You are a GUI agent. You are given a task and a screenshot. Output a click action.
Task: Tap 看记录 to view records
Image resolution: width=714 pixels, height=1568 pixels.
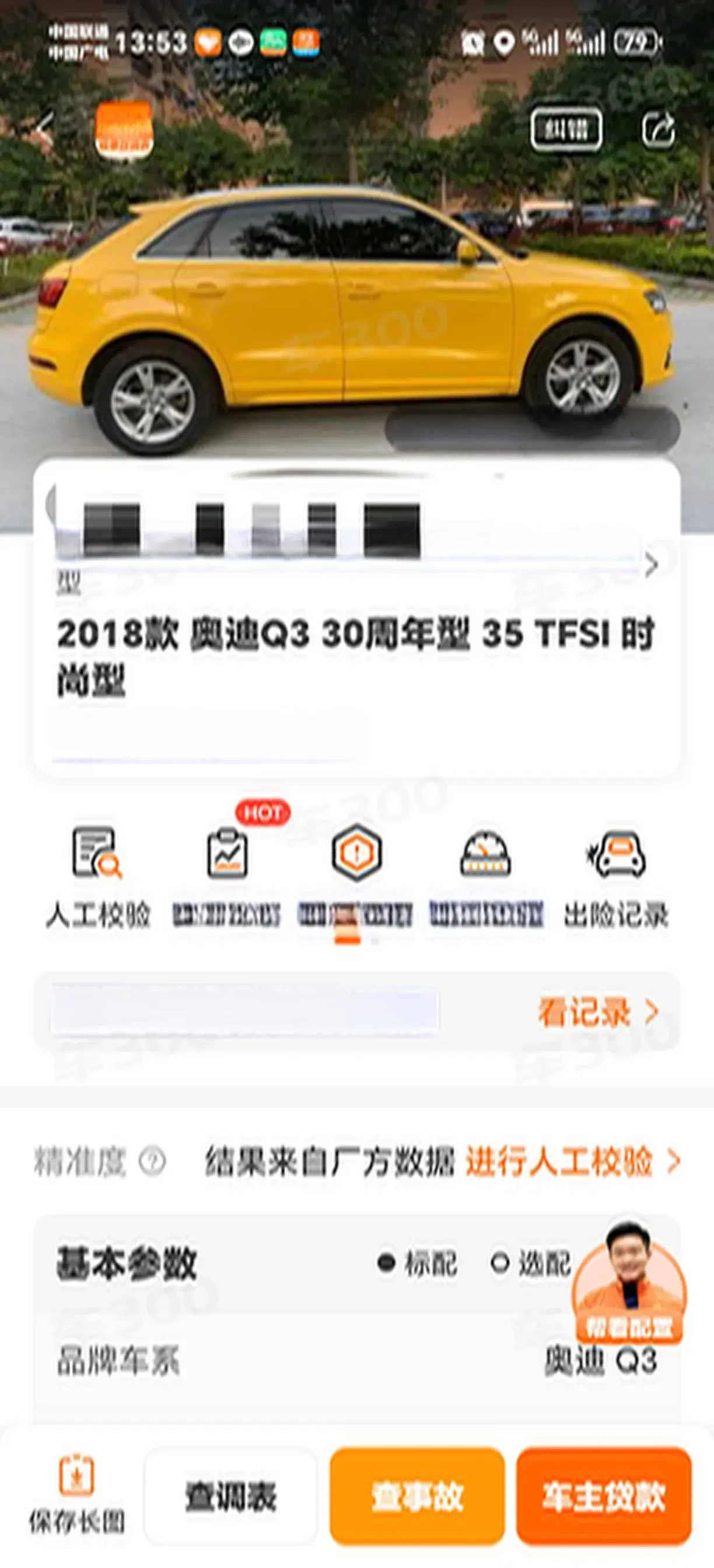[x=597, y=1013]
